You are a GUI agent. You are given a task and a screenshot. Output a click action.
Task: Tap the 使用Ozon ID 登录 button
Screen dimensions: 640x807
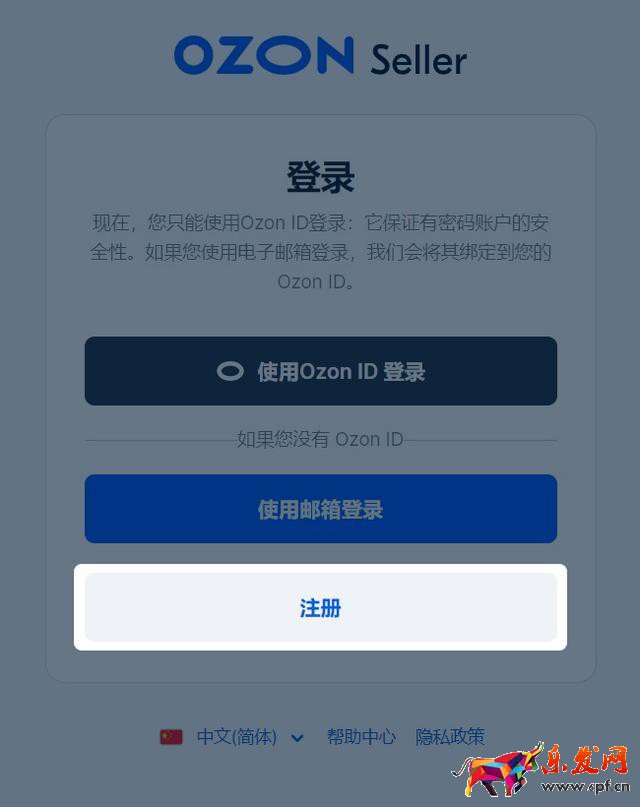click(320, 371)
